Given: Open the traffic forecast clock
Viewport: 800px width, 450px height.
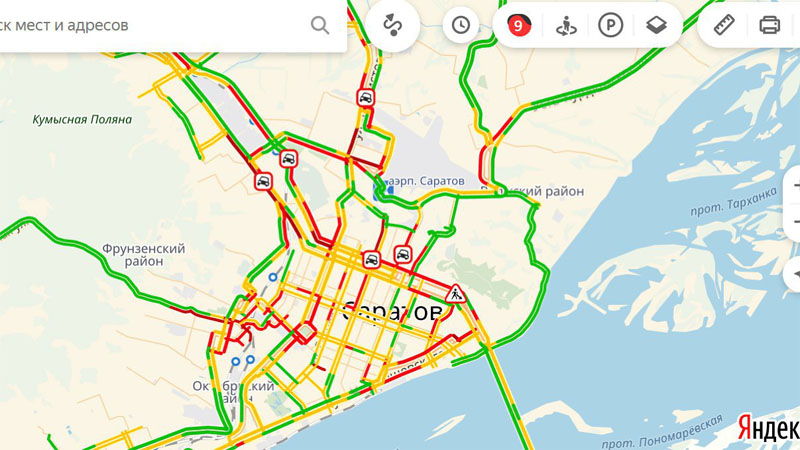Looking at the screenshot, I should click(460, 25).
